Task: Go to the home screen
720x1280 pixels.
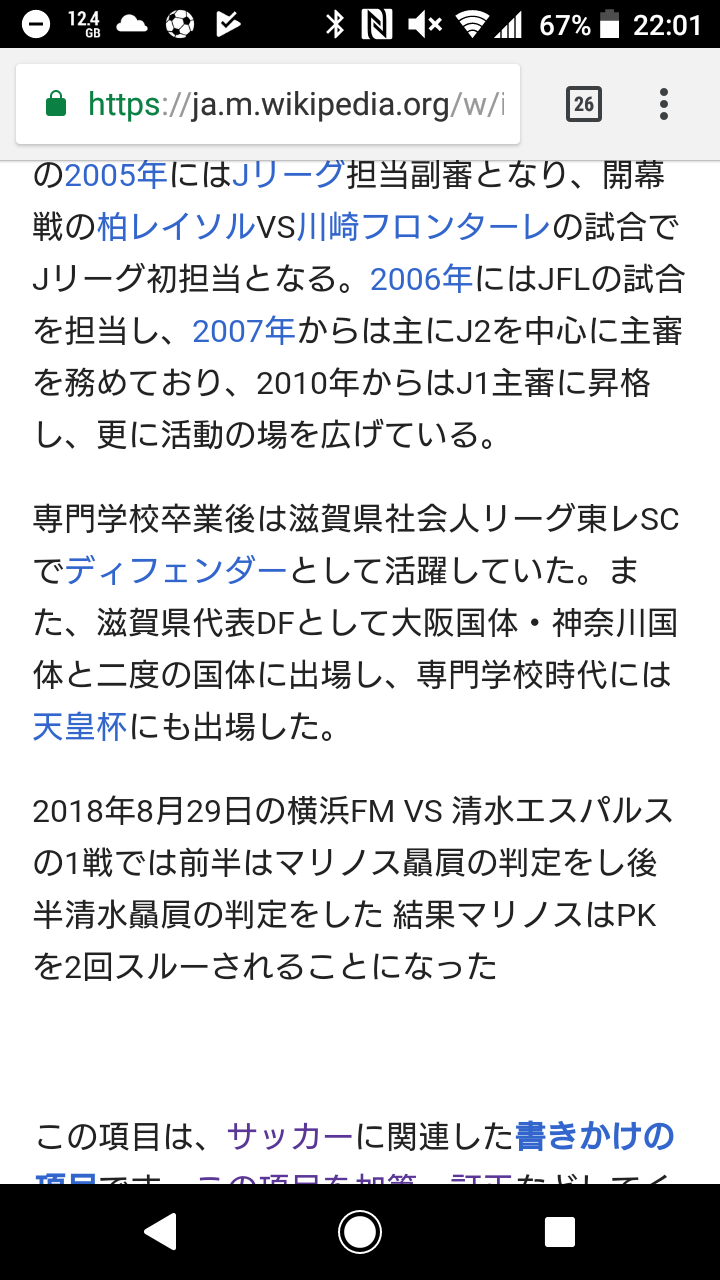Action: tap(360, 1232)
